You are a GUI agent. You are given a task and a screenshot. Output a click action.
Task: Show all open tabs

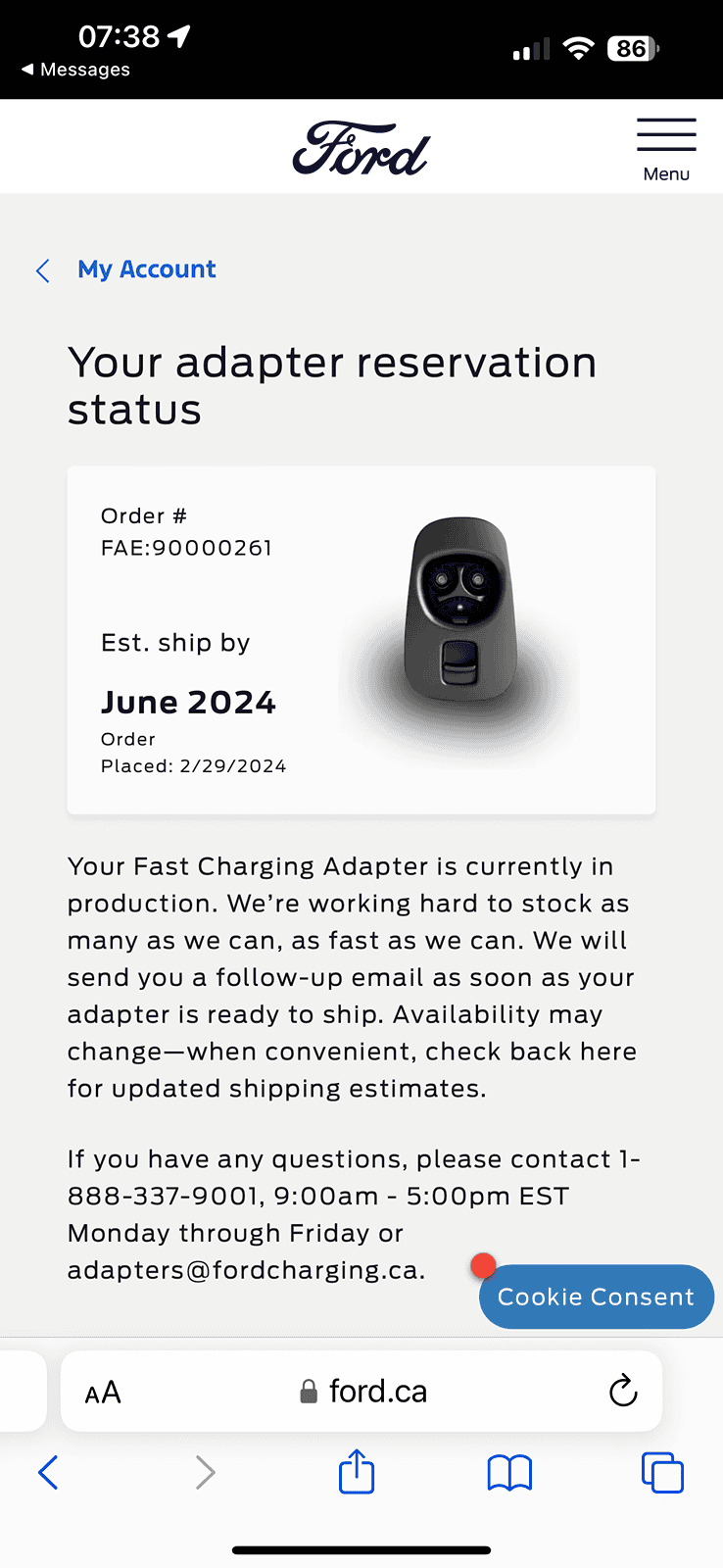coord(662,1472)
